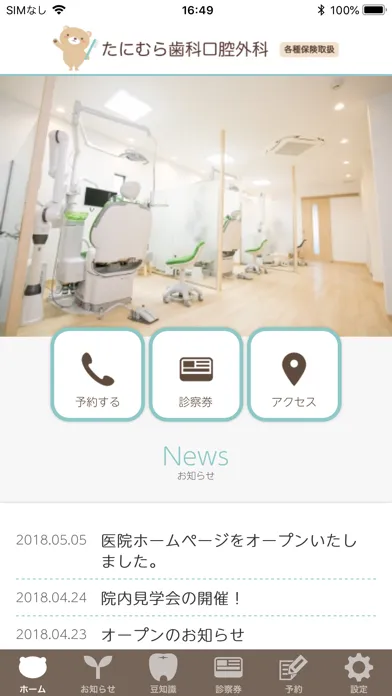Open the 設定 settings tab
This screenshot has width=392, height=696.
[x=359, y=673]
